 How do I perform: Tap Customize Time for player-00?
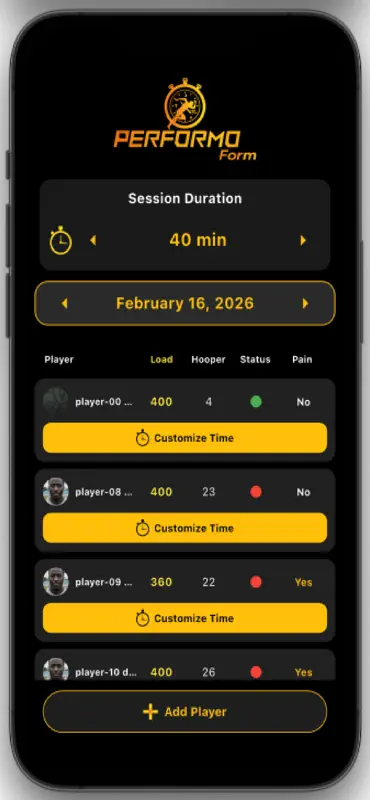[x=185, y=438]
